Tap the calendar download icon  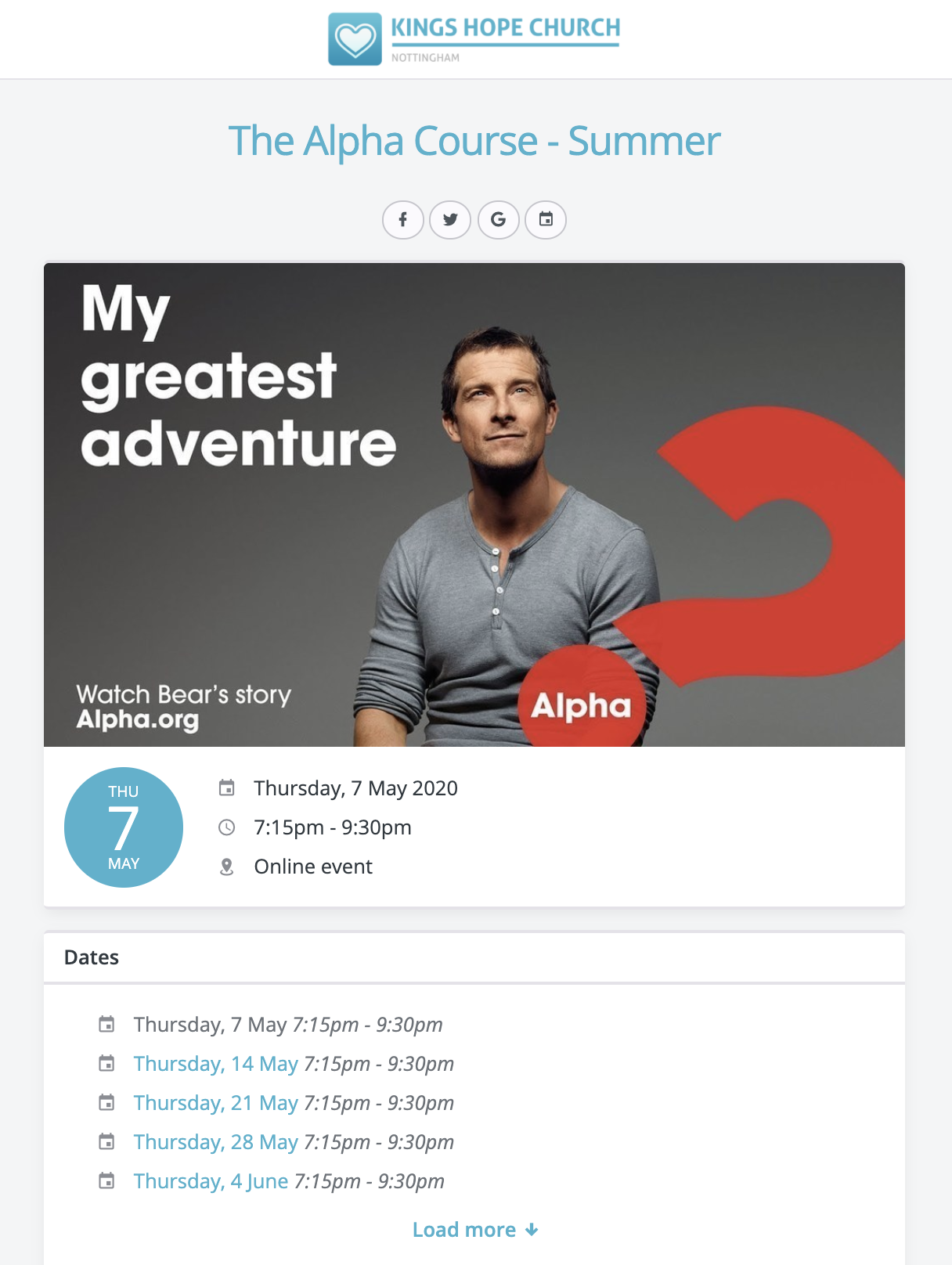coord(546,220)
